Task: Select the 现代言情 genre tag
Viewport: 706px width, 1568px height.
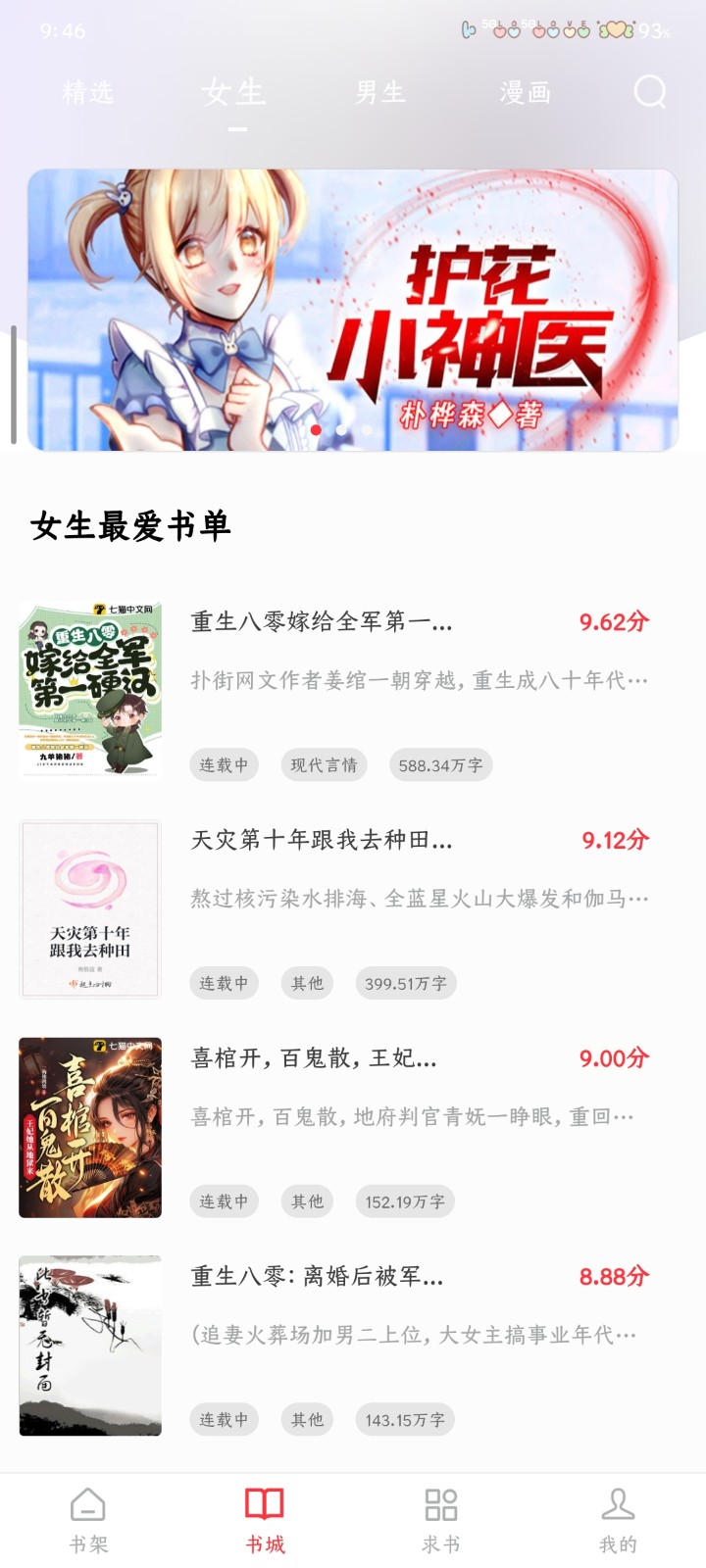Action: [325, 764]
